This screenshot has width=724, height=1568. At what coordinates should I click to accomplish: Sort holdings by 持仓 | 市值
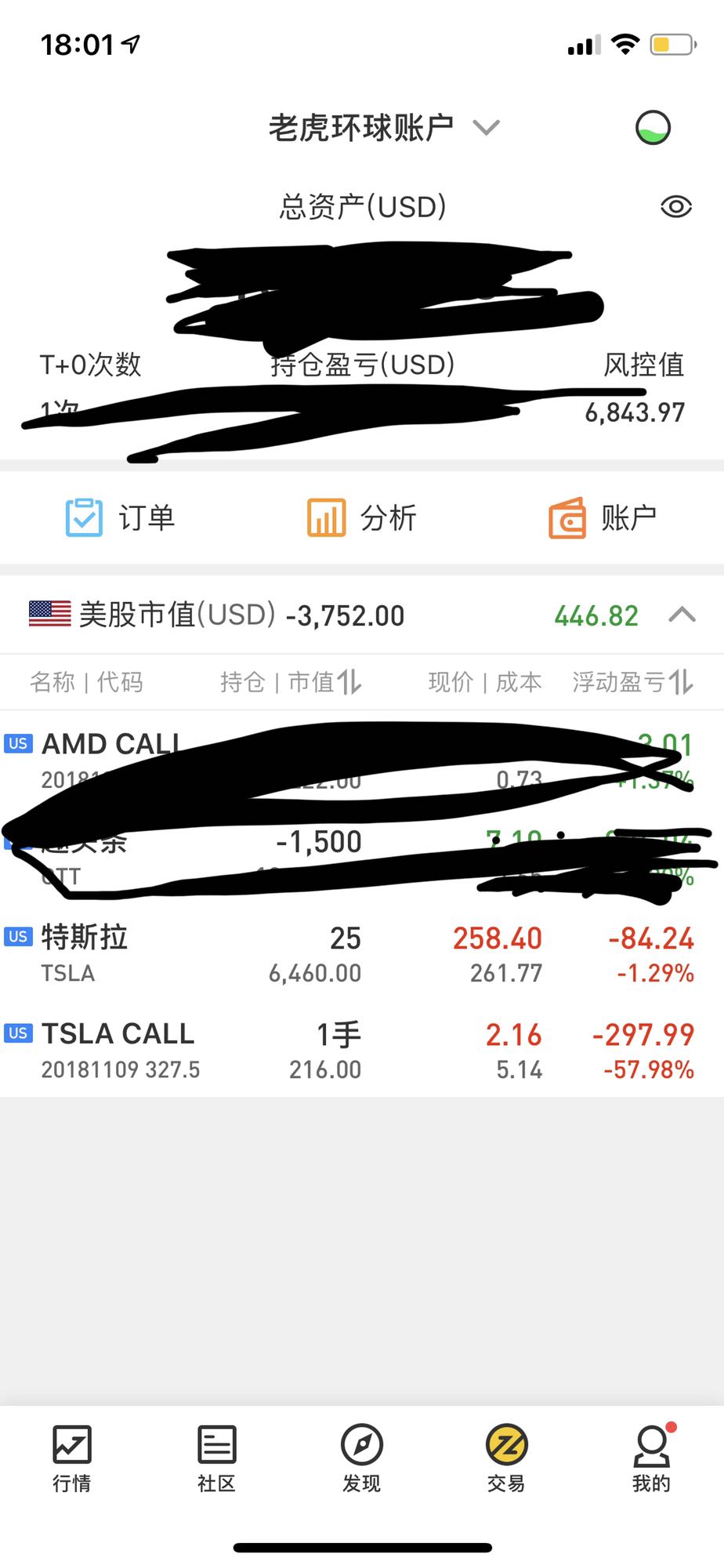pyautogui.click(x=291, y=682)
